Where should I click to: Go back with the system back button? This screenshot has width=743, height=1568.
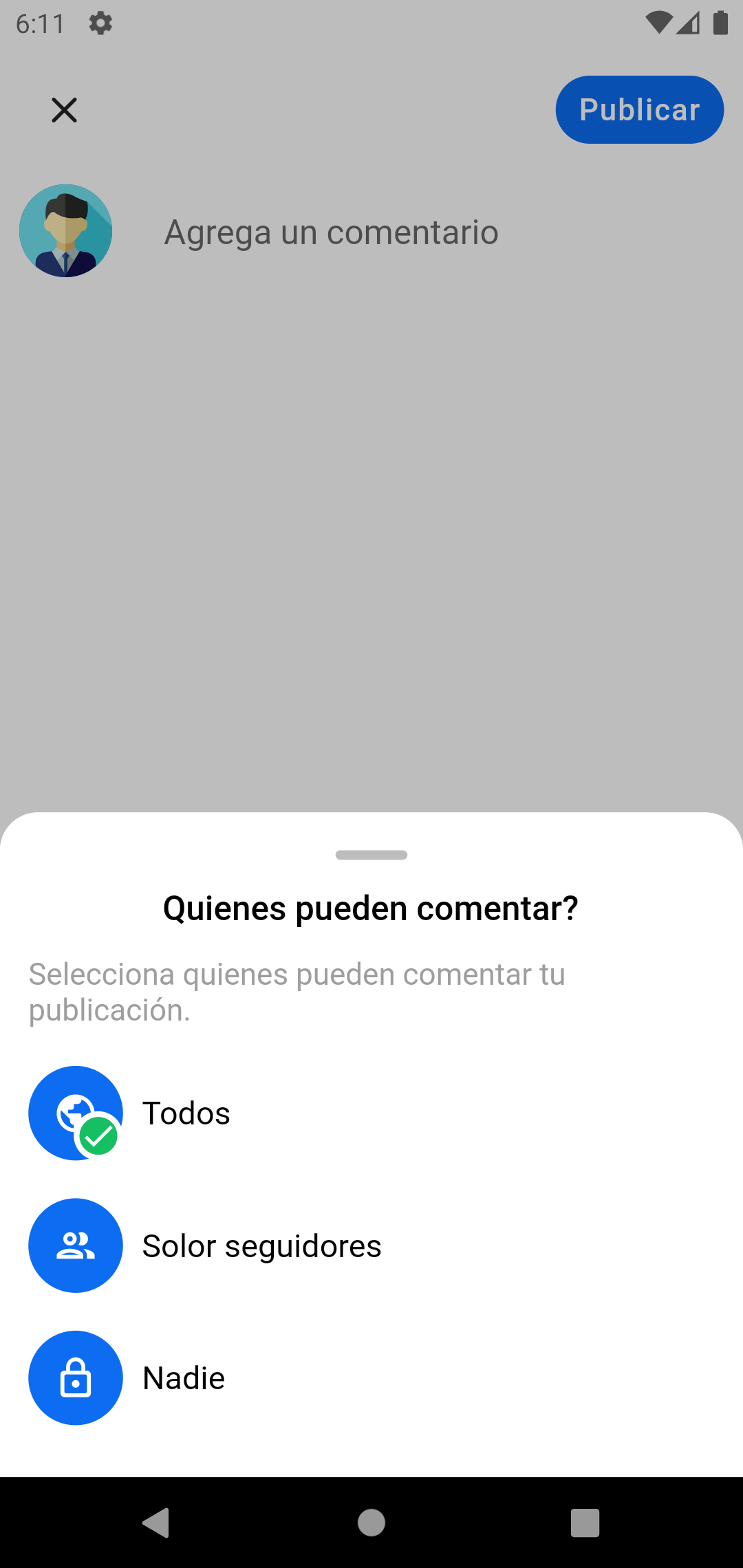click(157, 1523)
